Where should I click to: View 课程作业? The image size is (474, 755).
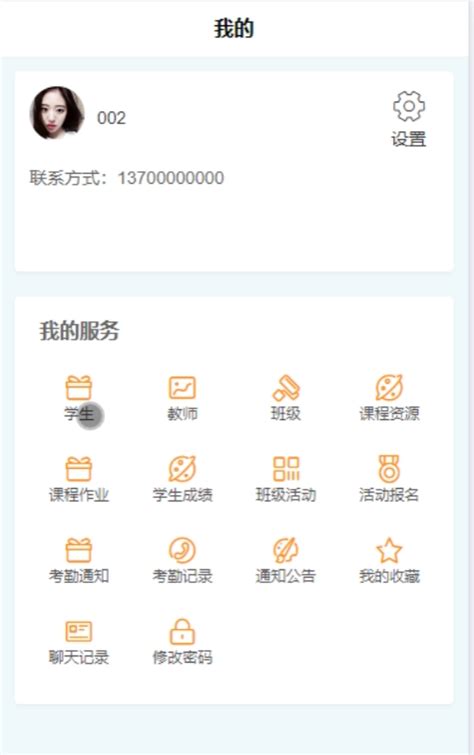(79, 480)
